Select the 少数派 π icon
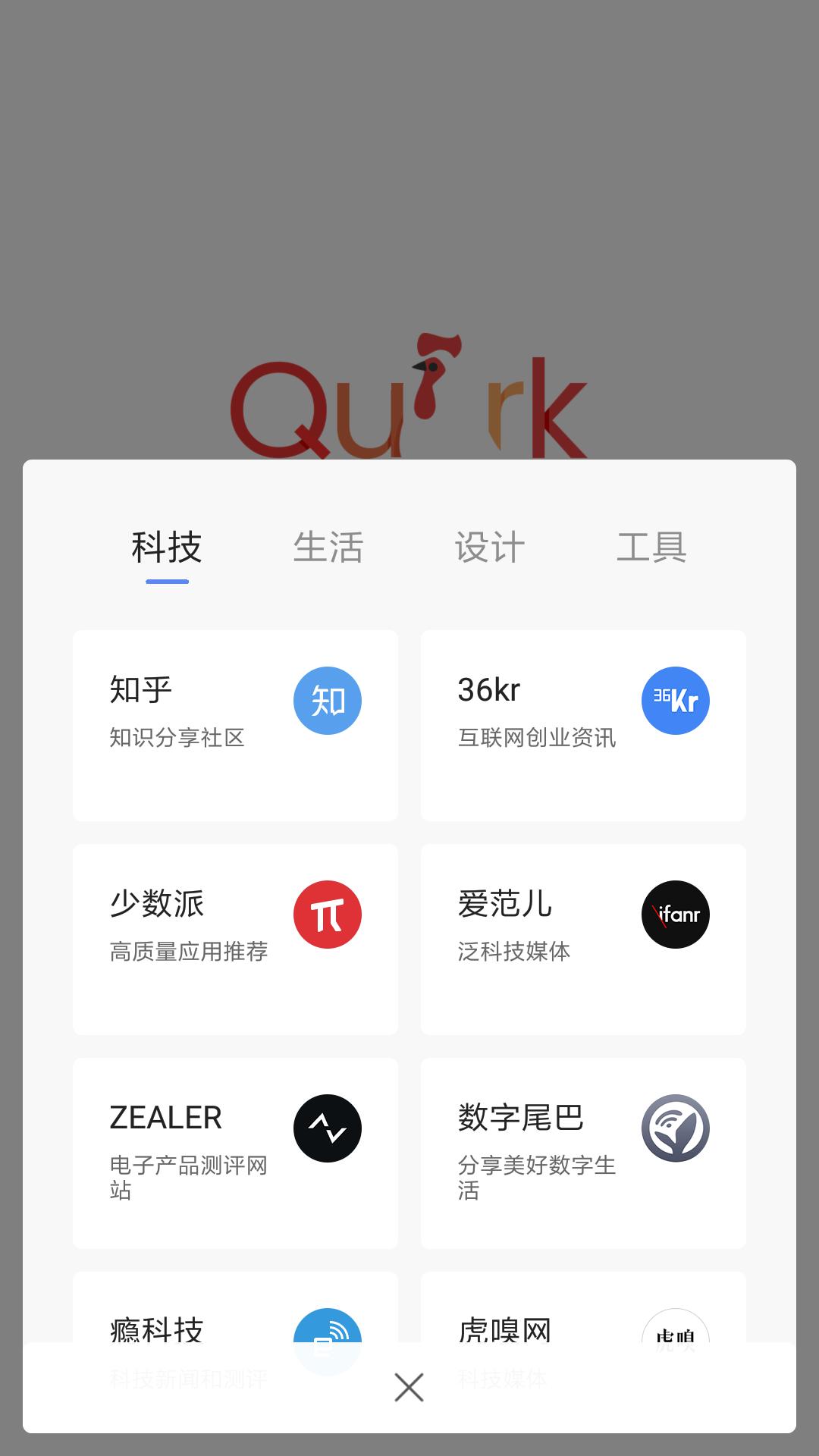The image size is (819, 1456). point(328,915)
